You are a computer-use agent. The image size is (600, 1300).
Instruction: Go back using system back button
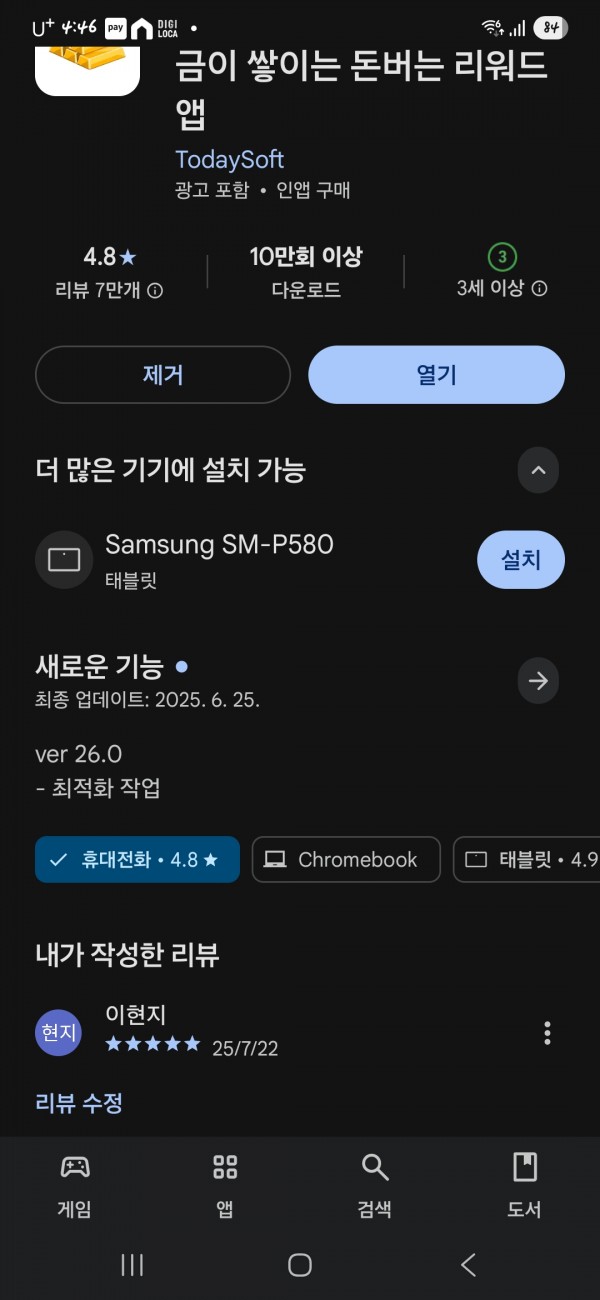[468, 1265]
